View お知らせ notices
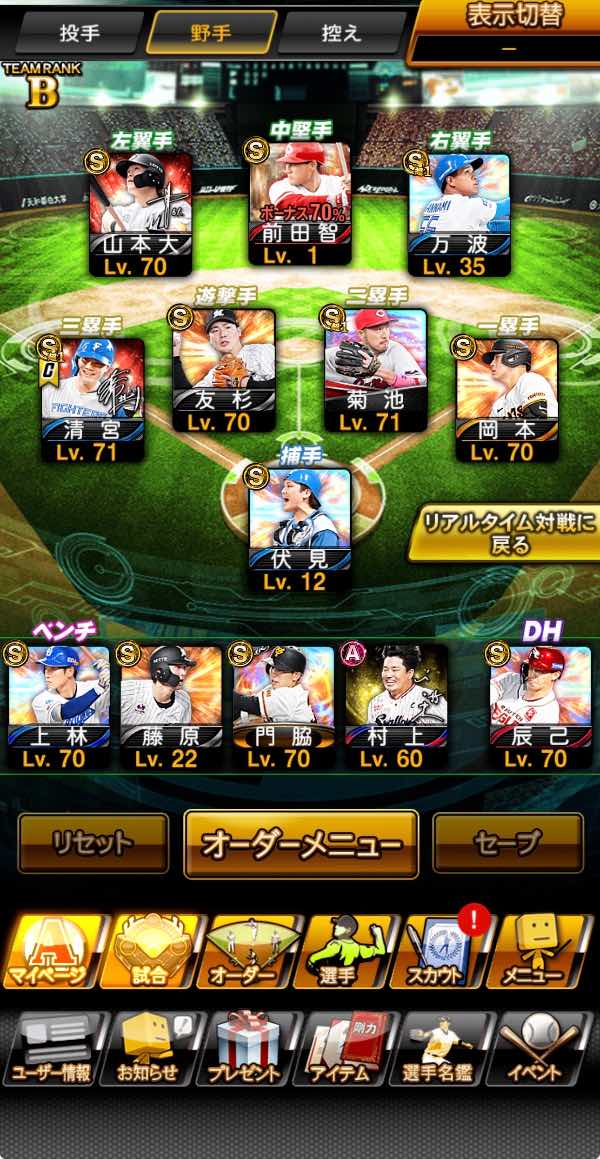 (x=150, y=1048)
